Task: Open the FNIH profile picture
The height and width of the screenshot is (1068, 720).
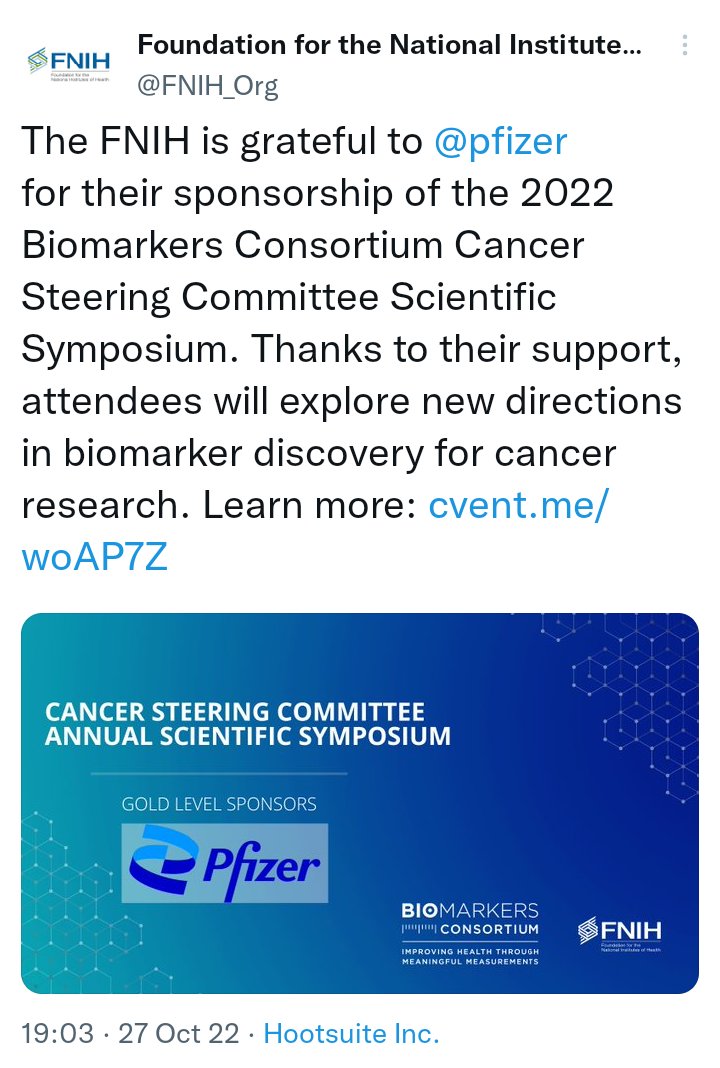Action: pos(68,65)
